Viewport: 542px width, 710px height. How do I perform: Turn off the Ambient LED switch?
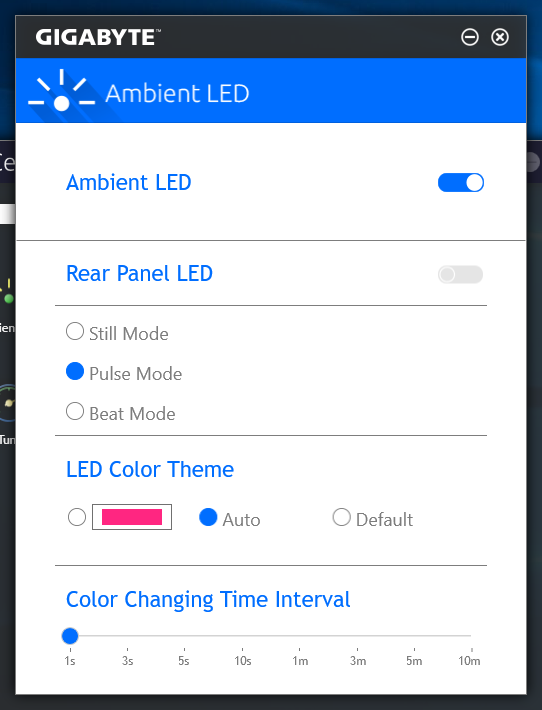point(460,182)
